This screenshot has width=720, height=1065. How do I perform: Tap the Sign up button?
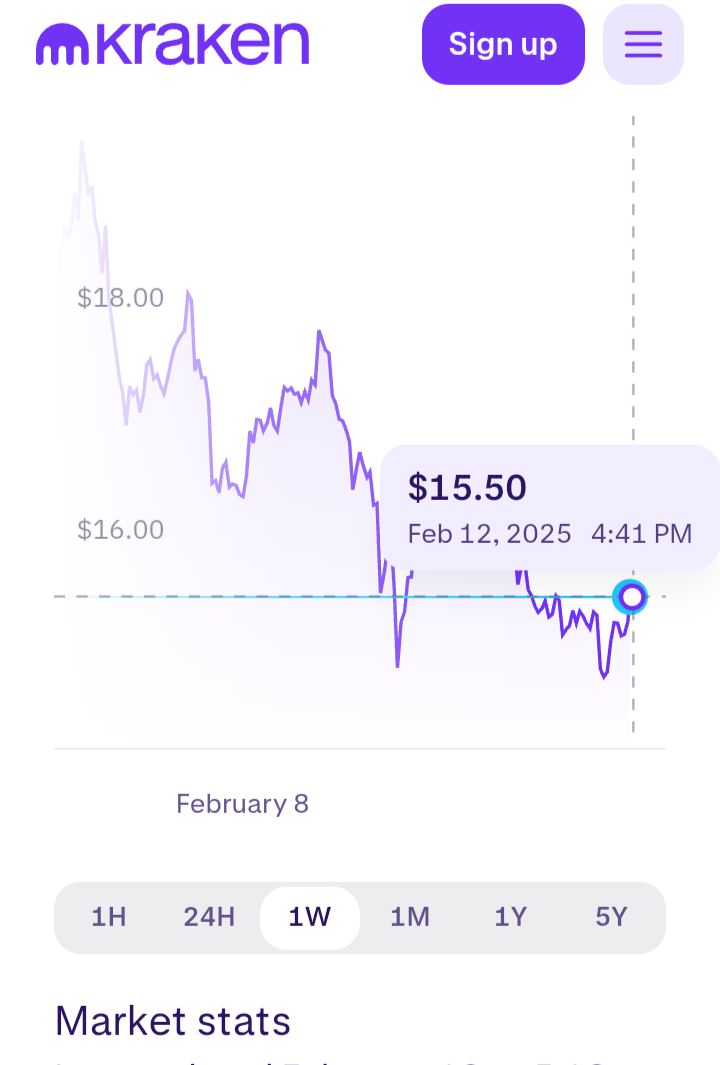(x=503, y=44)
